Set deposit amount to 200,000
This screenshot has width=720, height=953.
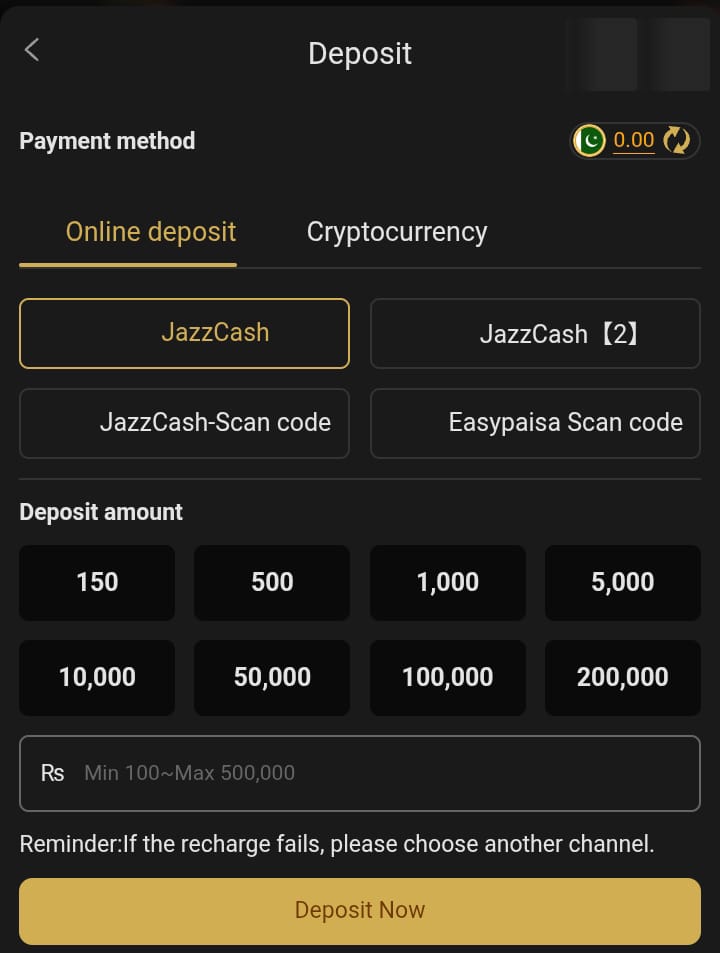(x=622, y=677)
